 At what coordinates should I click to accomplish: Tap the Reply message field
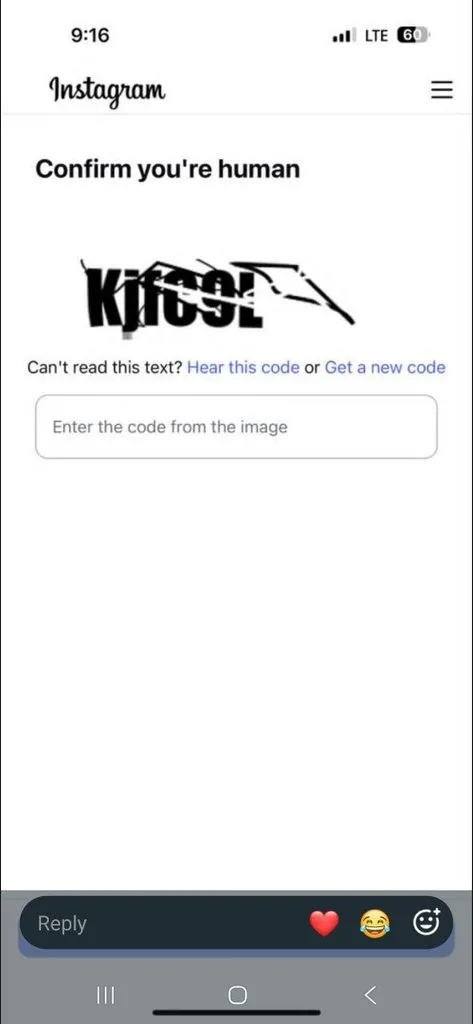click(163, 923)
